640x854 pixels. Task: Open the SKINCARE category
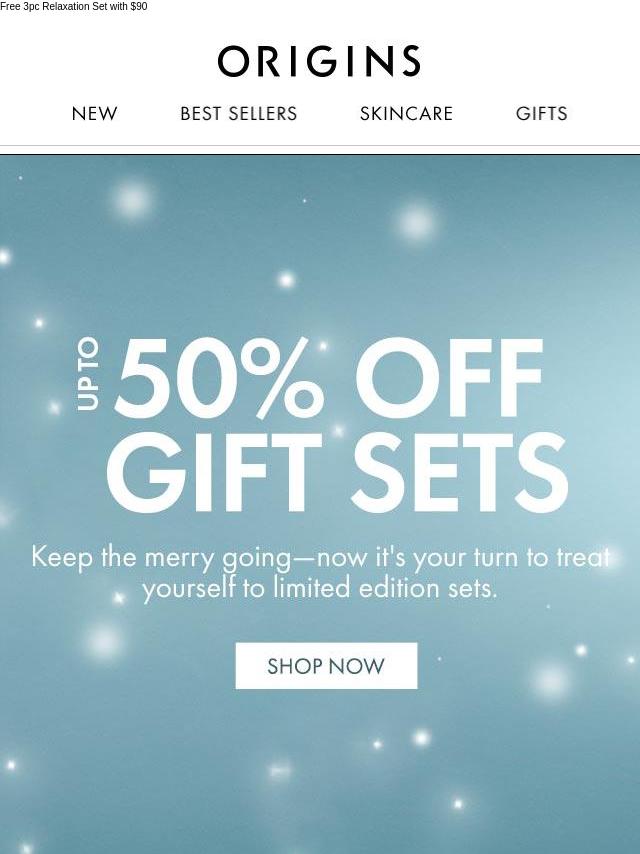tap(406, 114)
